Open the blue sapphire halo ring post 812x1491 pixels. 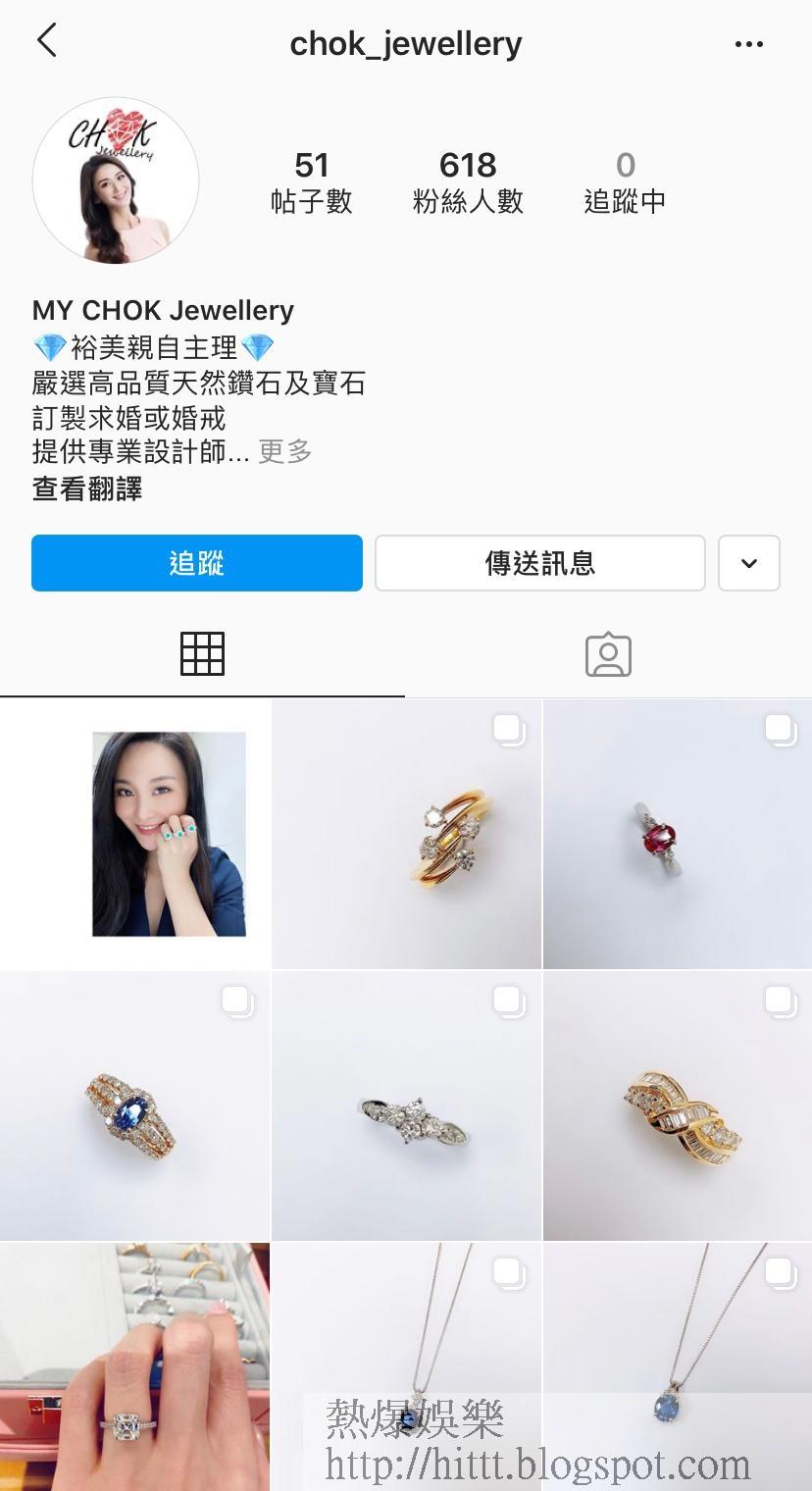(134, 1105)
